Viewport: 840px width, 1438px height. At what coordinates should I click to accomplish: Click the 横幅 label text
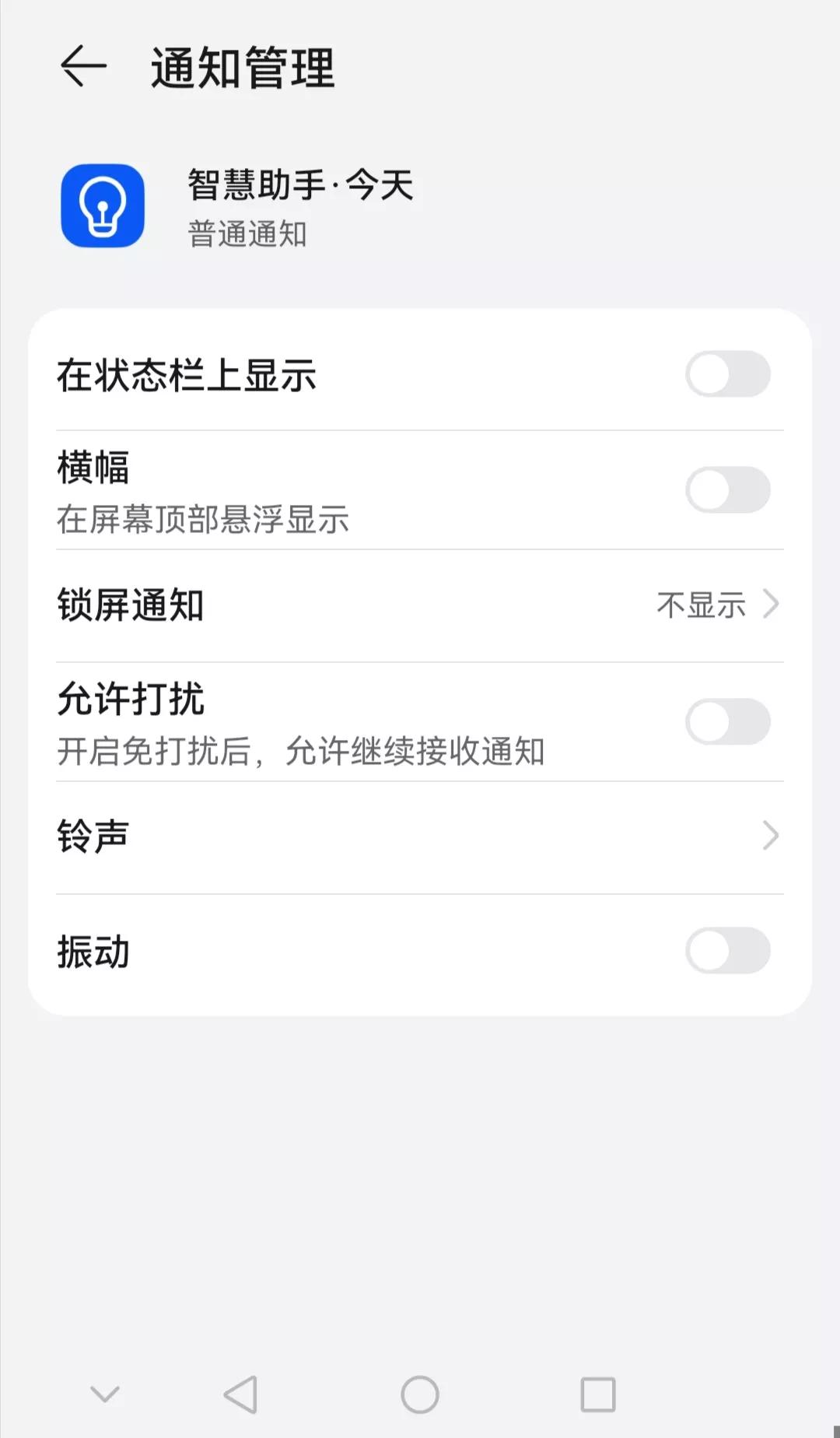[95, 465]
